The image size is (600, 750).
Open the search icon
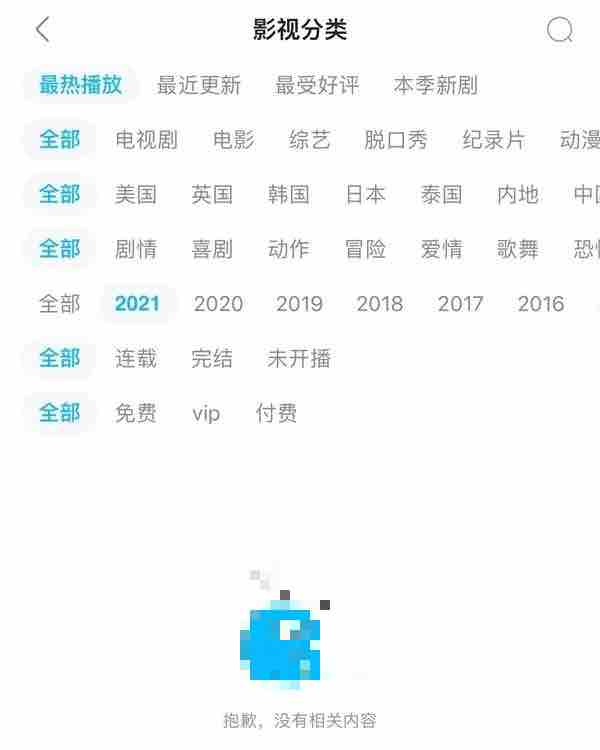[x=559, y=30]
